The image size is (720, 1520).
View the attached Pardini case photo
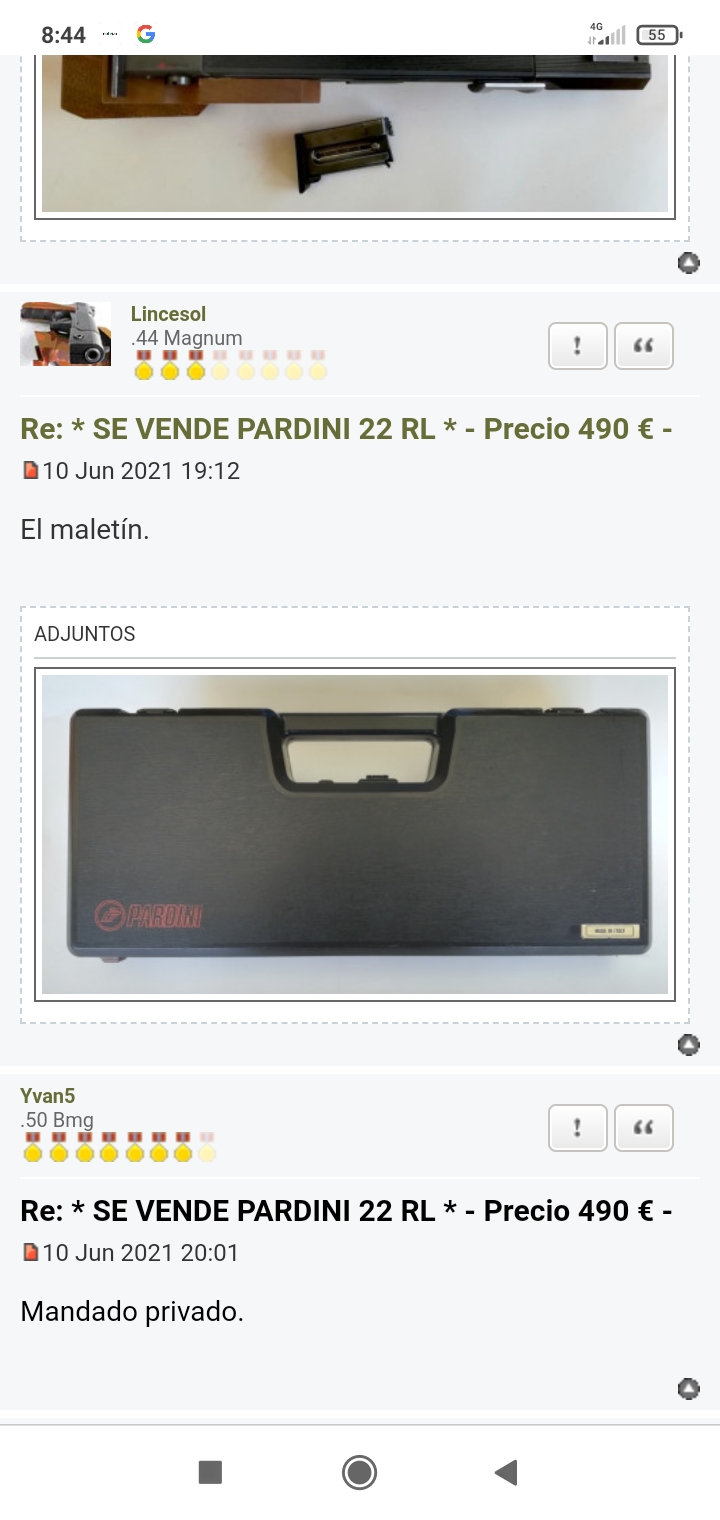coord(355,834)
